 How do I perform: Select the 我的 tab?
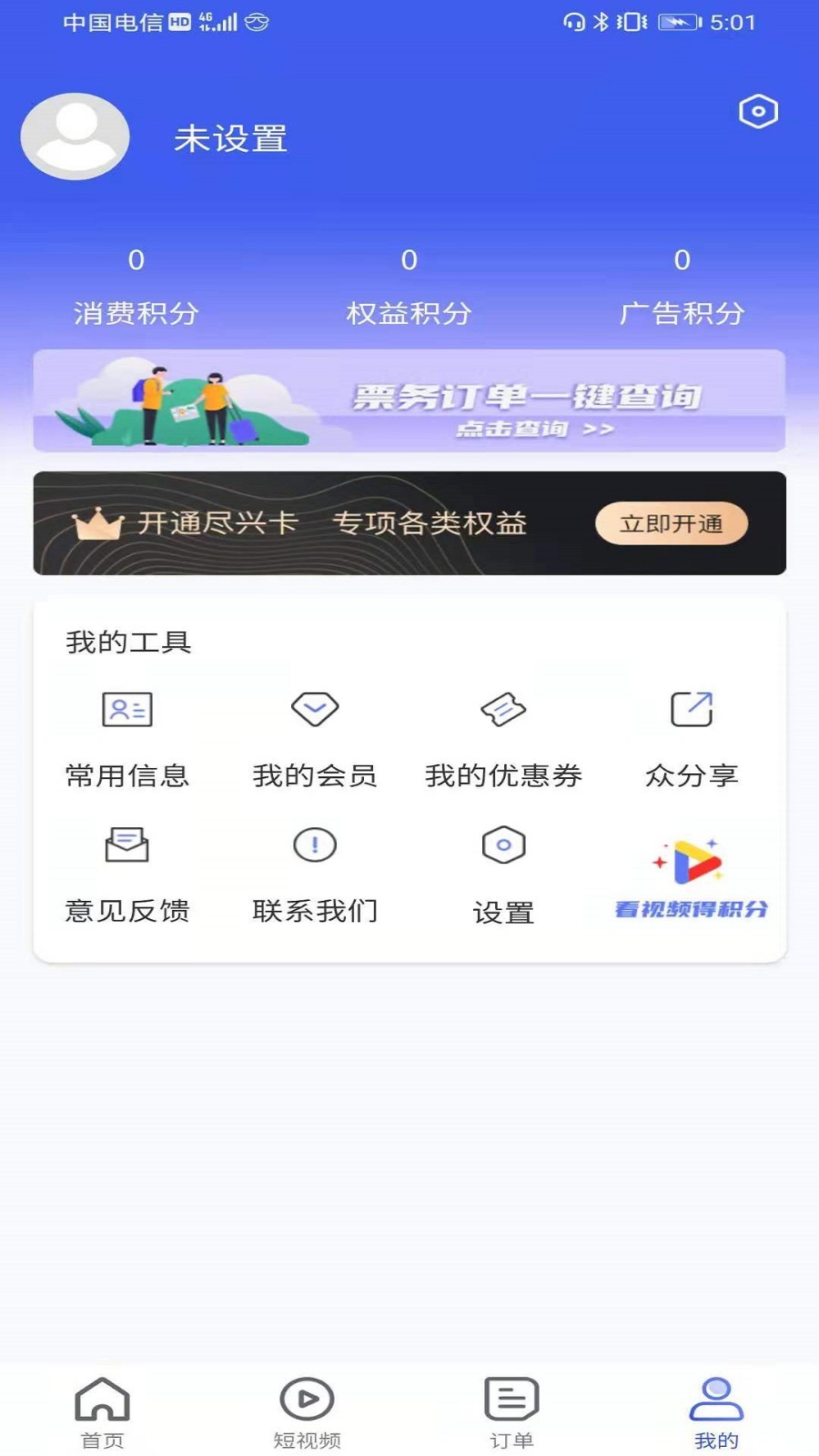tap(717, 1406)
